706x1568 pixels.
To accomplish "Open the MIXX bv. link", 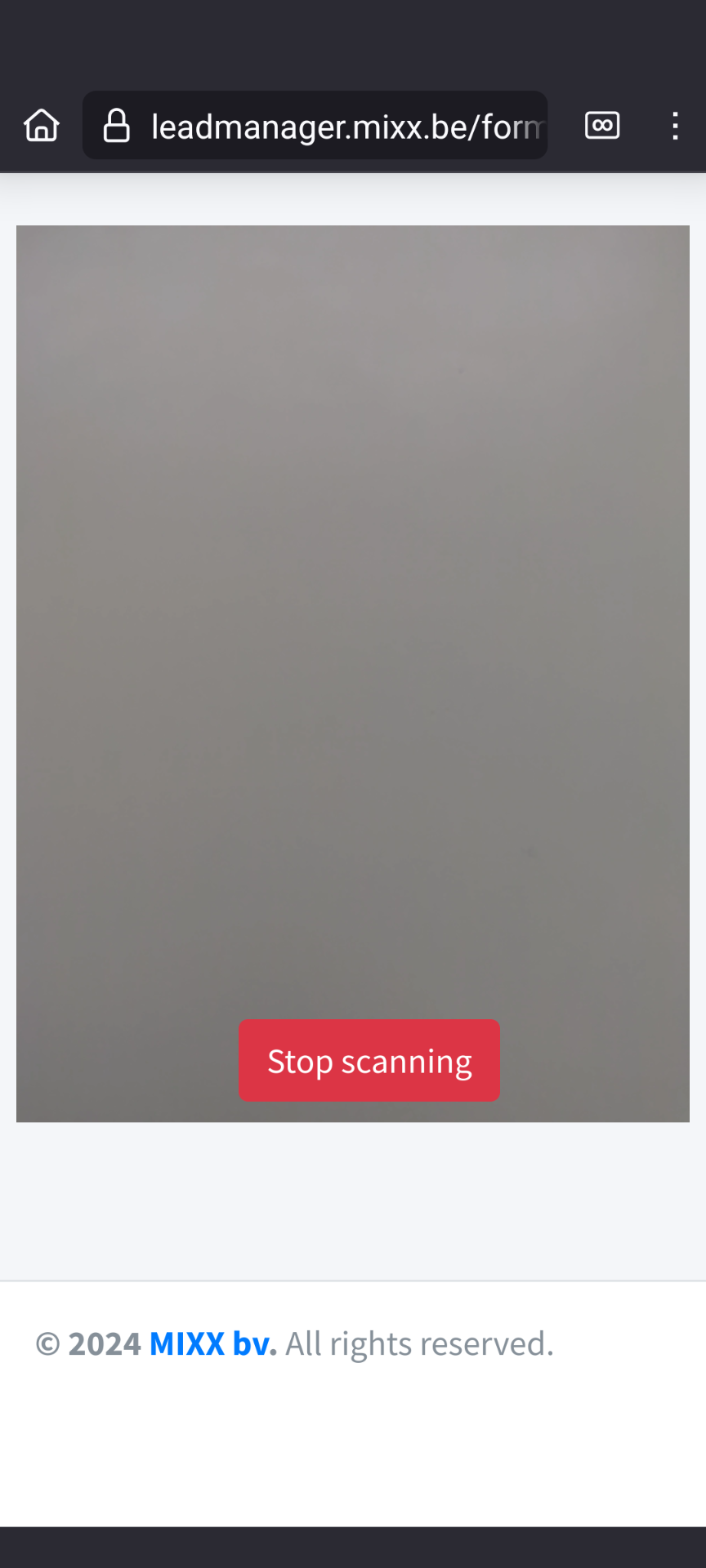I will (212, 1343).
